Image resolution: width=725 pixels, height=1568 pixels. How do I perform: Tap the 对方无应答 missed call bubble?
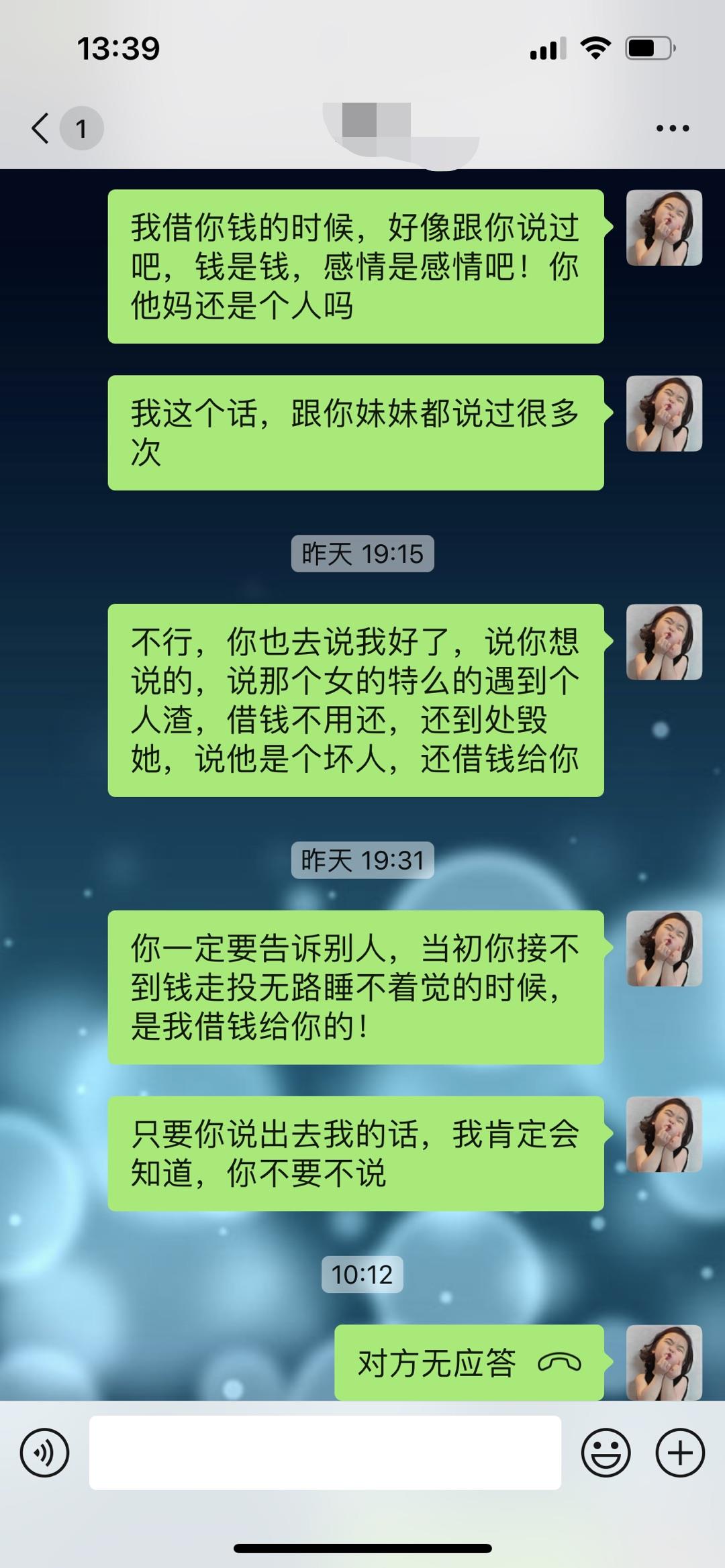(469, 1363)
